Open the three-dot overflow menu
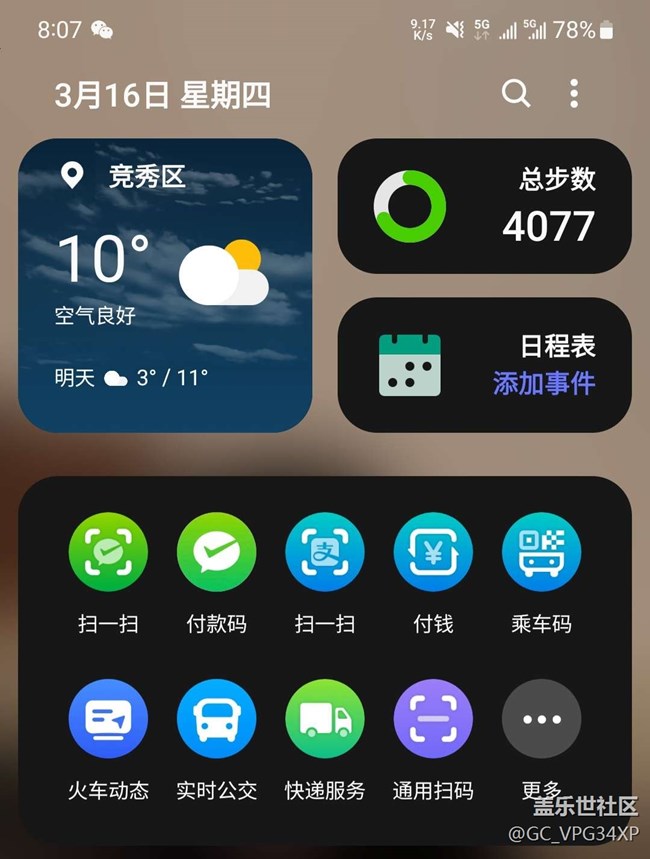This screenshot has height=859, width=650. [574, 94]
